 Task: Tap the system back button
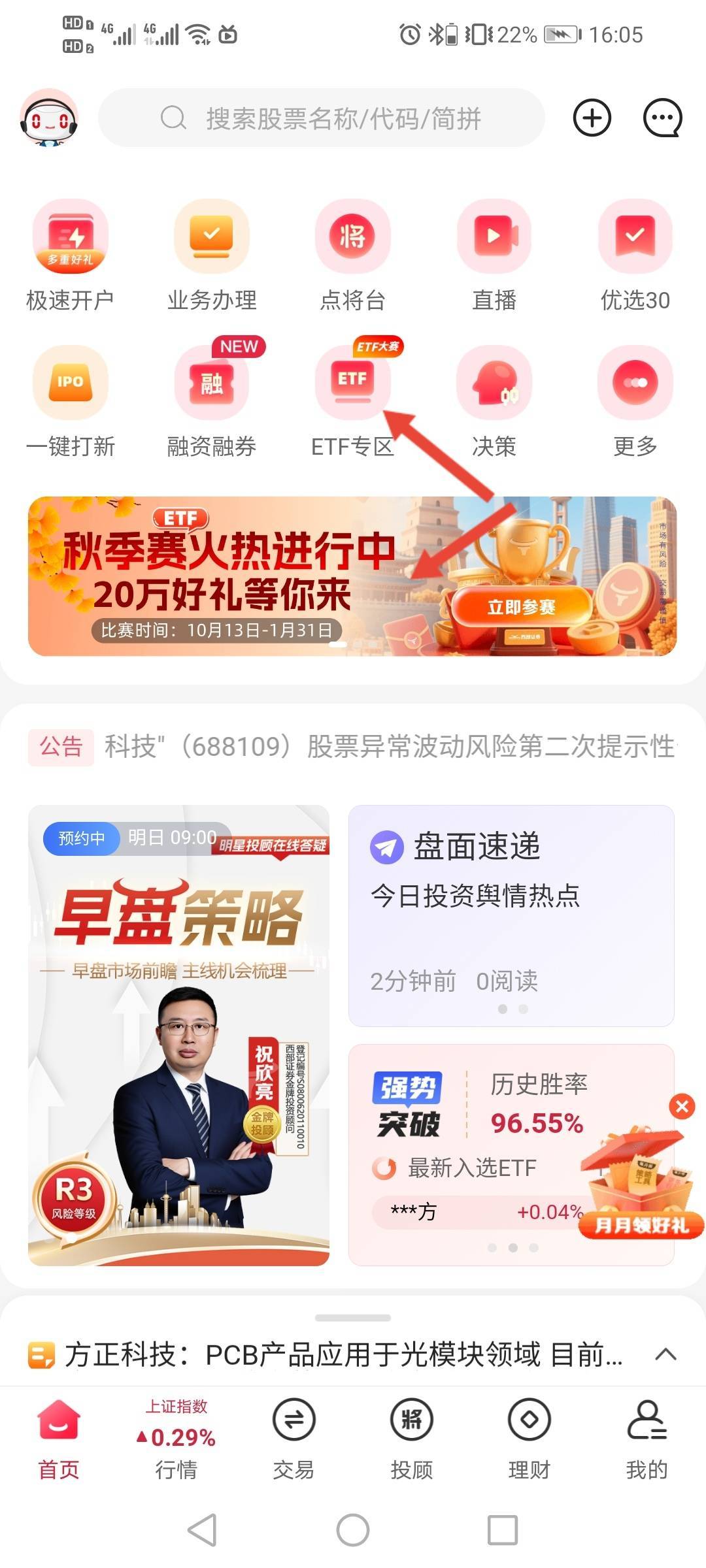(x=202, y=1530)
